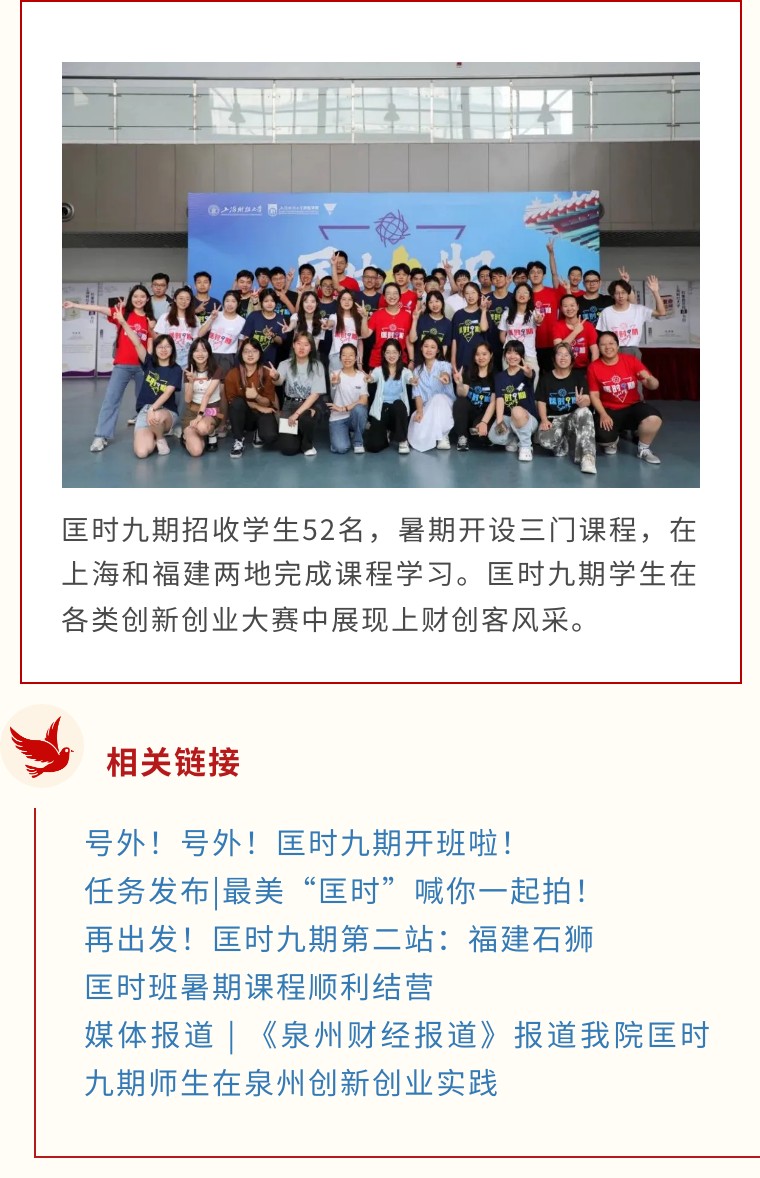
Task: Open the 《泉州财经报道》 media report link
Action: tap(396, 1036)
